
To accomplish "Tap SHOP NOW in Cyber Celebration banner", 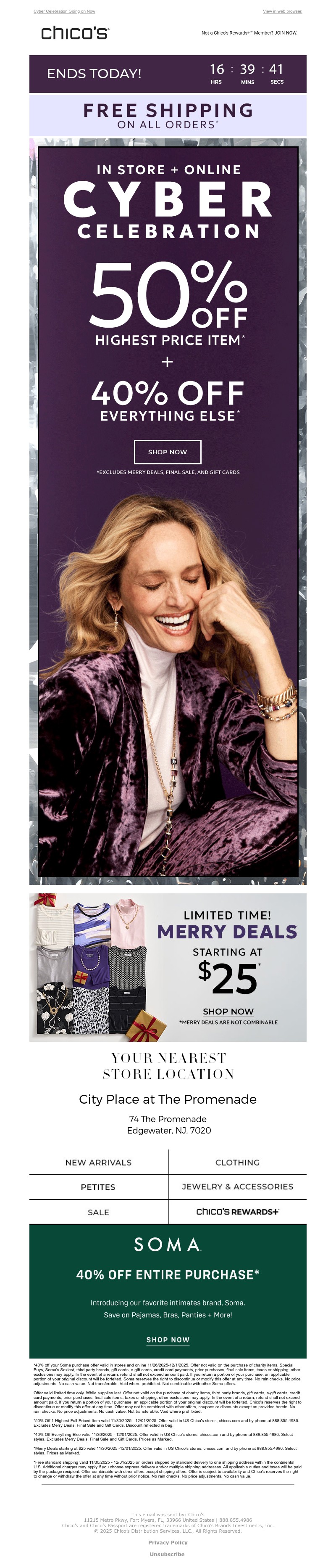I will tap(168, 452).
